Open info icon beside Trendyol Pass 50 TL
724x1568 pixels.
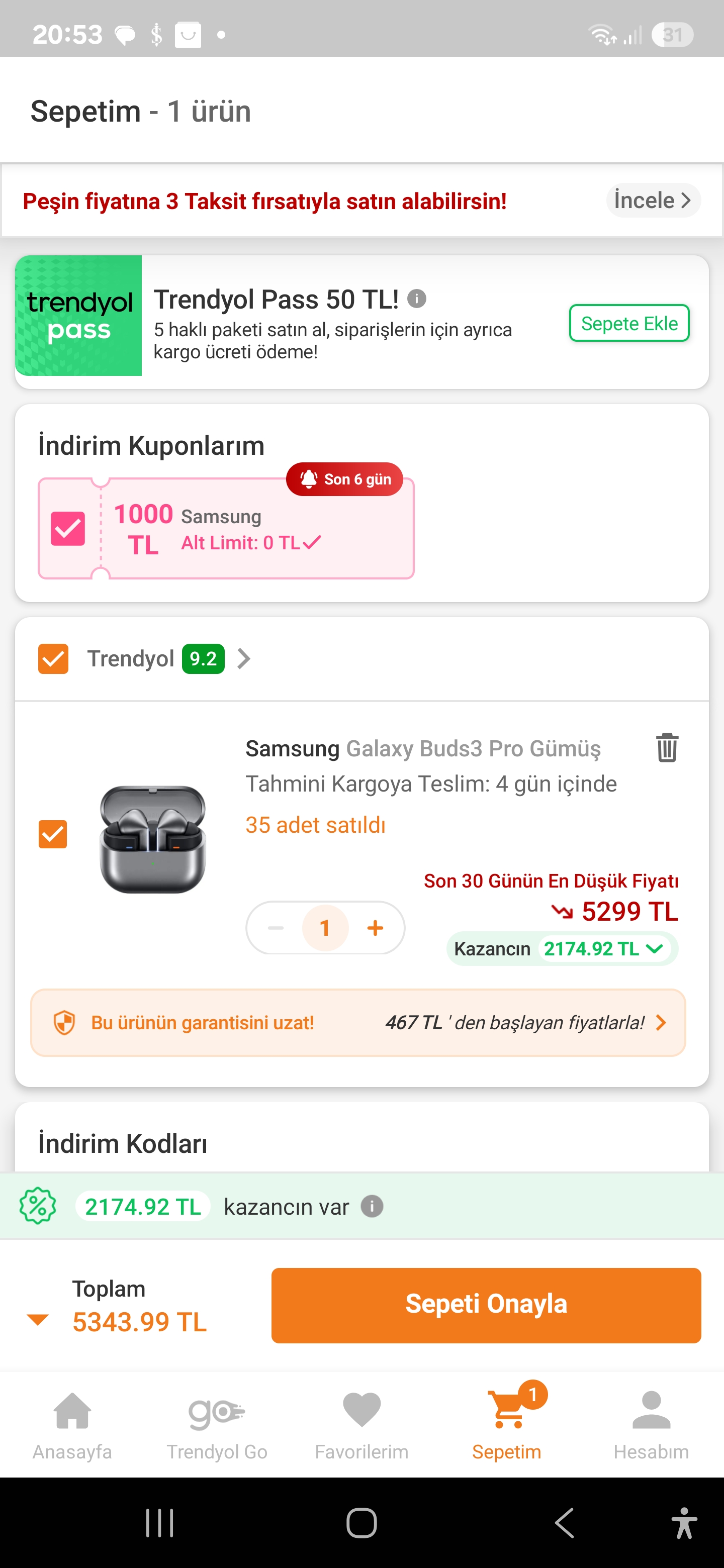pos(416,299)
